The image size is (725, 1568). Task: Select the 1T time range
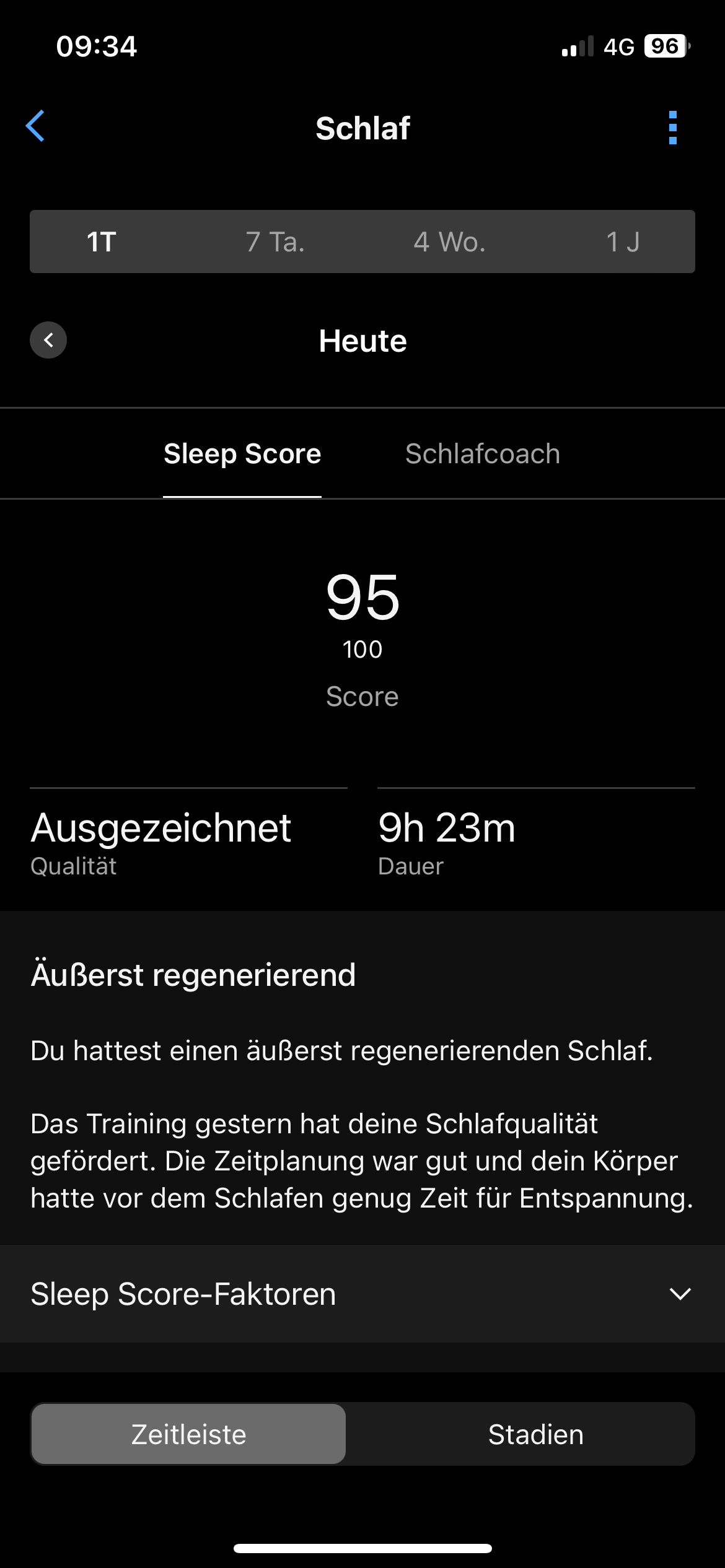click(102, 242)
